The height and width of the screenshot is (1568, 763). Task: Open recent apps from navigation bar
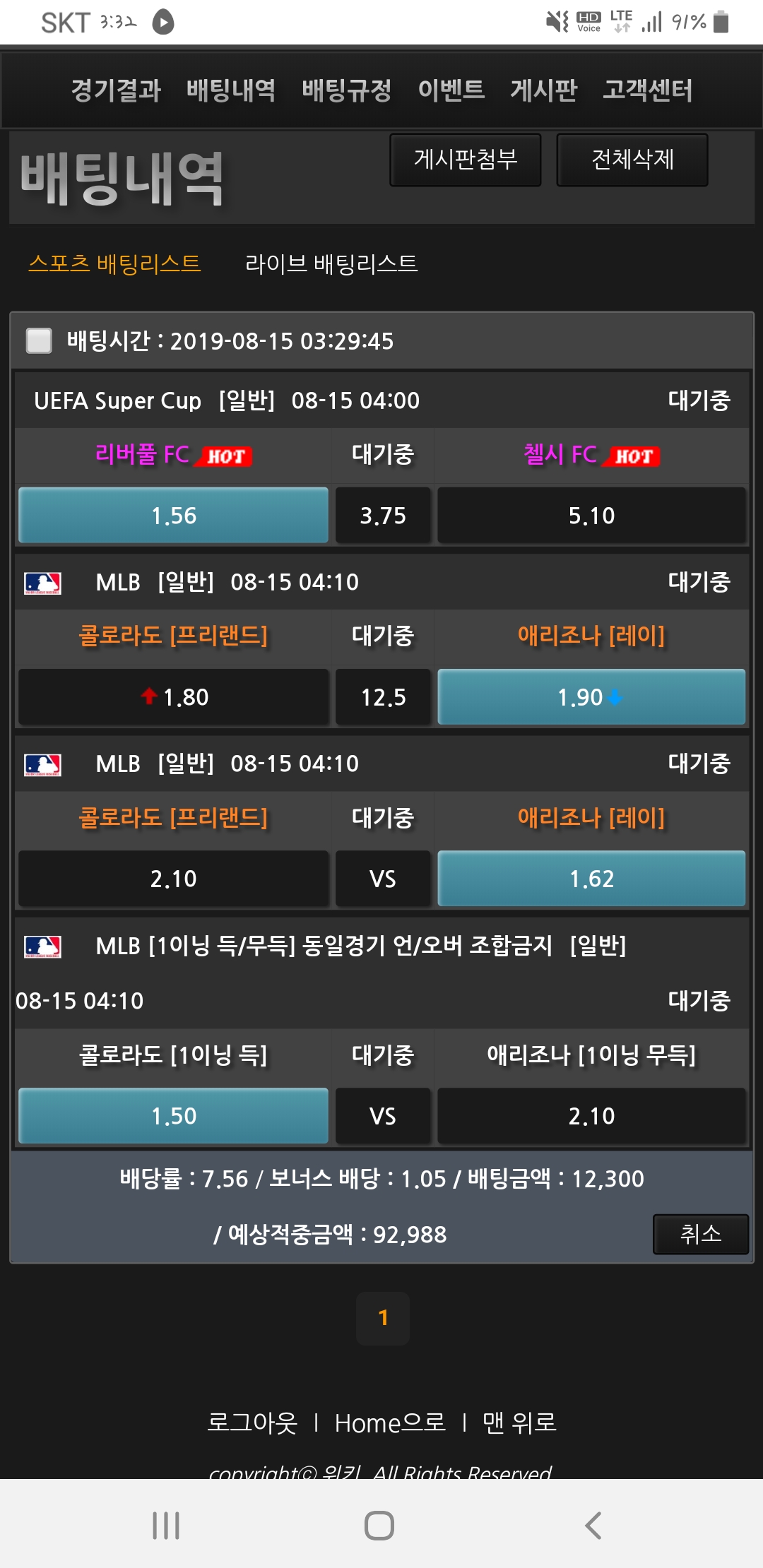(x=166, y=1526)
